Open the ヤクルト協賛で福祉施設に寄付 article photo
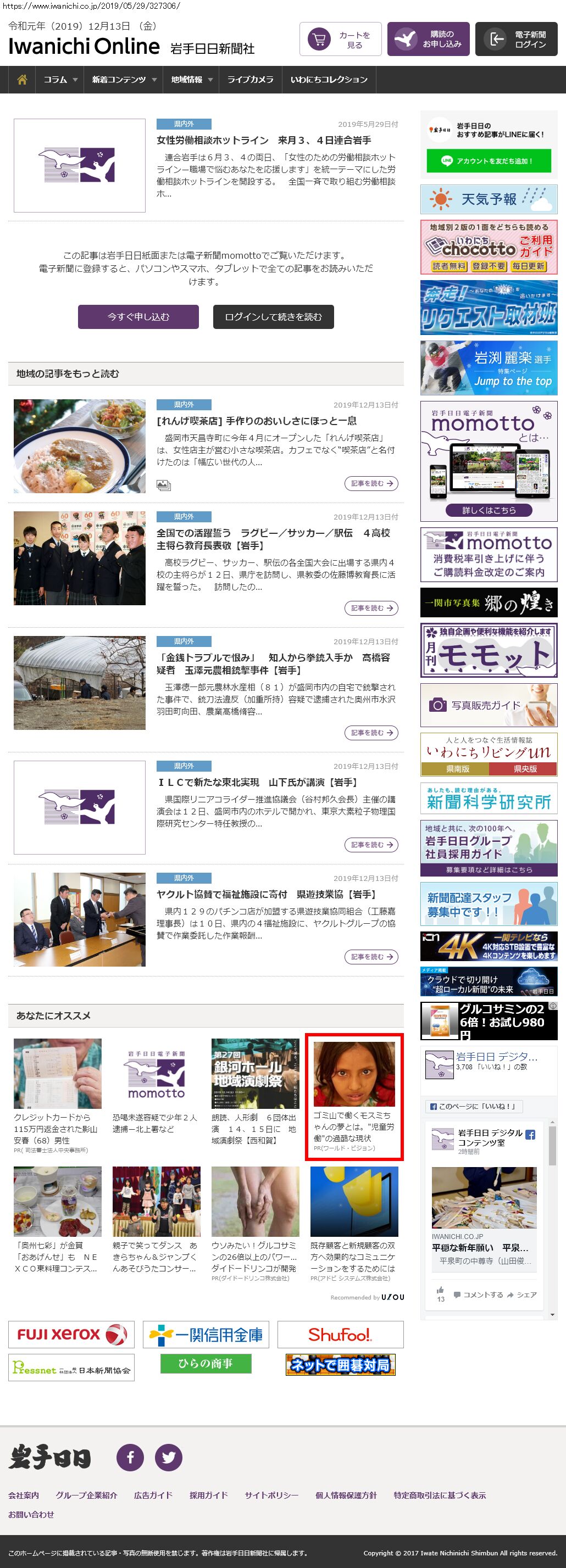 click(80, 919)
